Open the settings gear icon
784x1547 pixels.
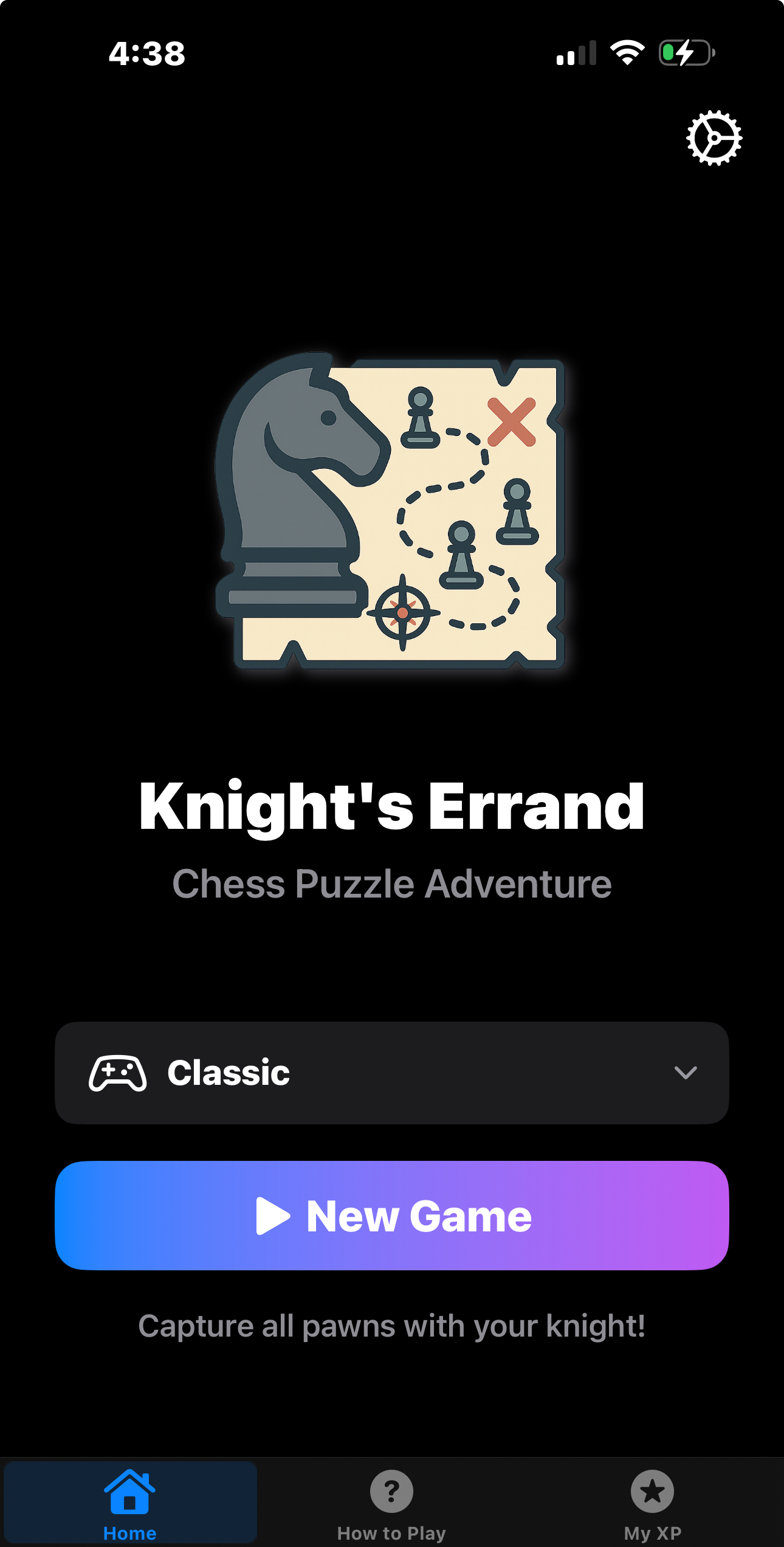[714, 138]
